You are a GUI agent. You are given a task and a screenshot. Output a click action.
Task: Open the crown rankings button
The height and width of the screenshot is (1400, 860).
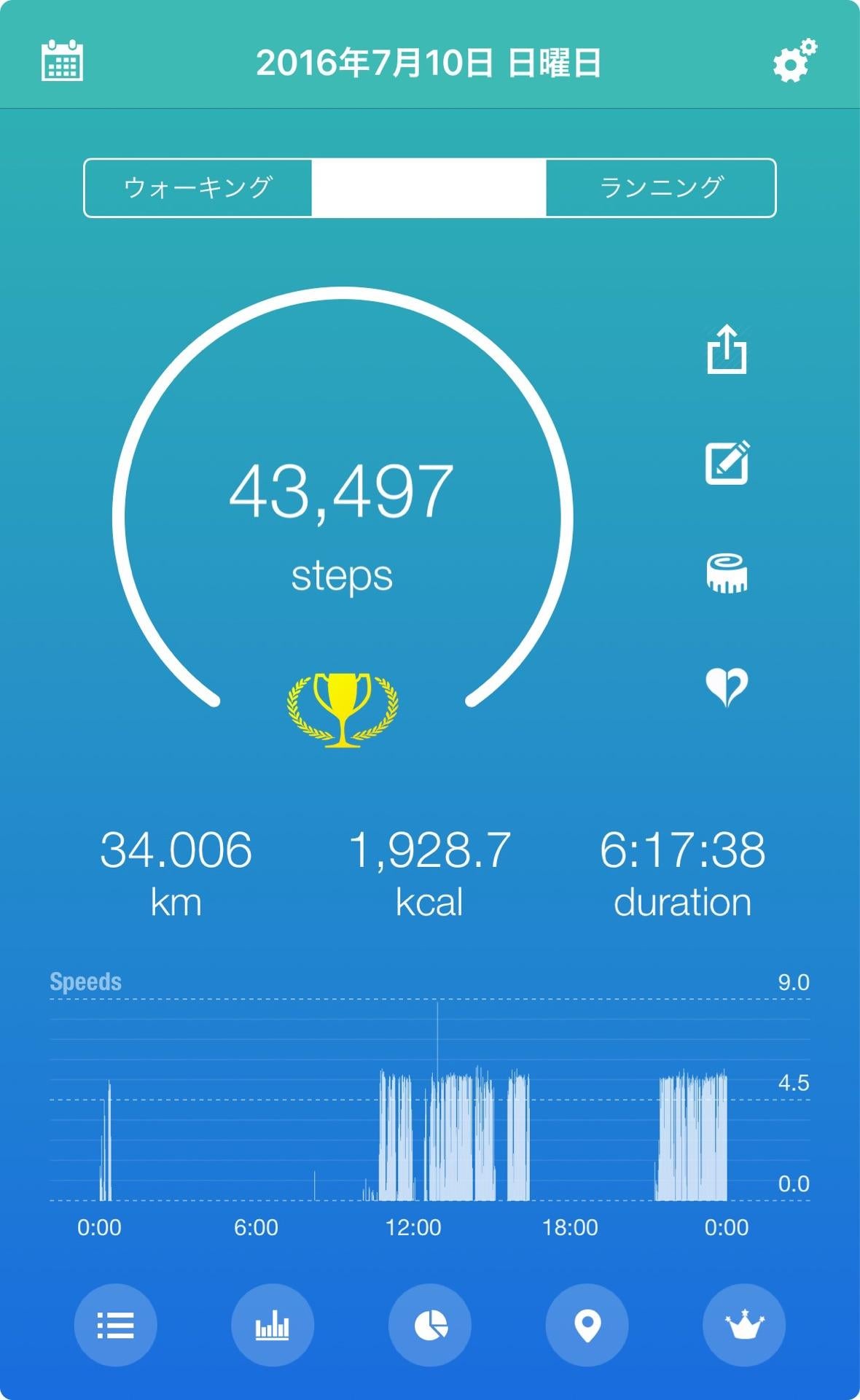[744, 1325]
